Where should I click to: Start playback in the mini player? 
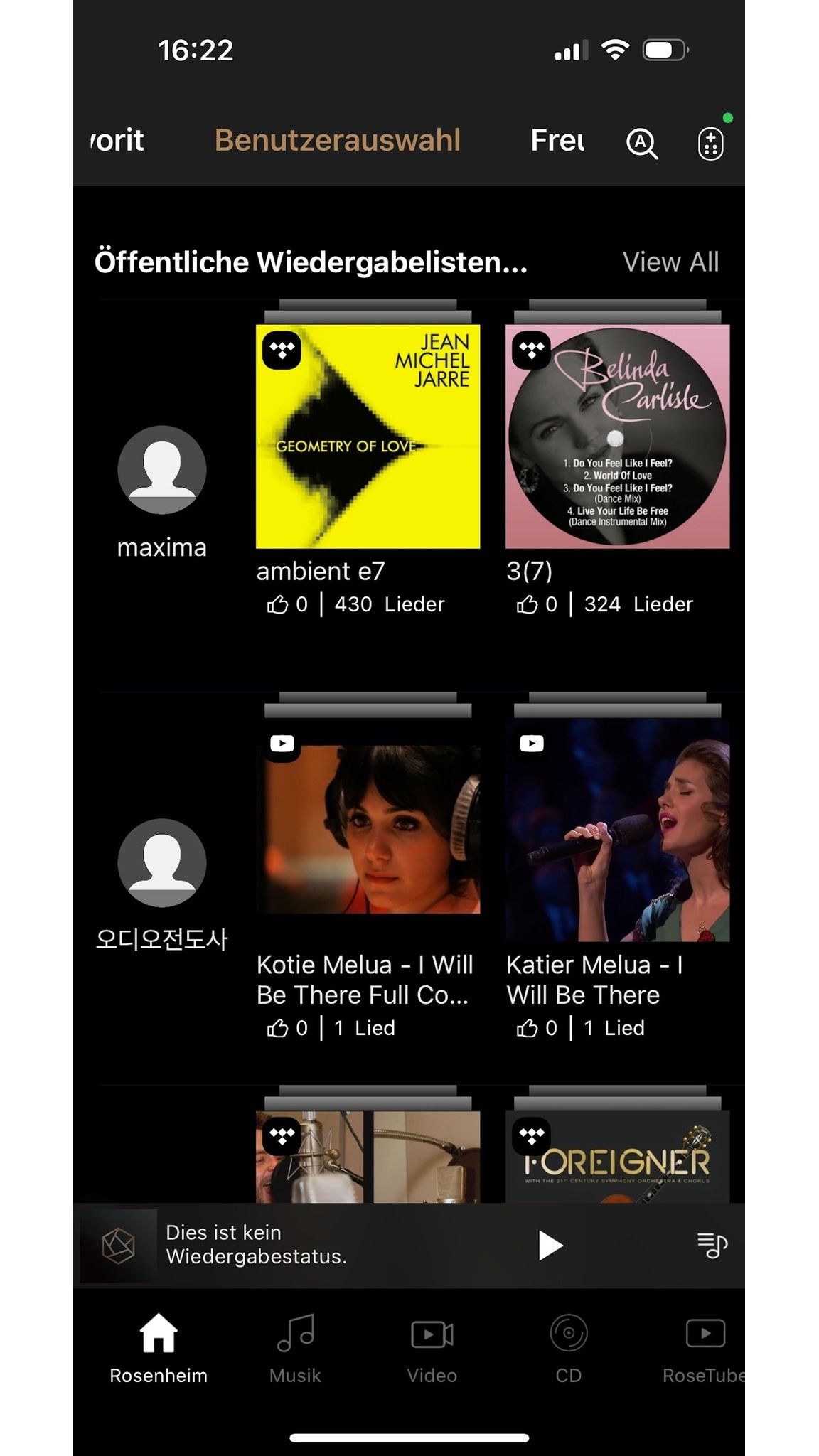pos(550,1245)
